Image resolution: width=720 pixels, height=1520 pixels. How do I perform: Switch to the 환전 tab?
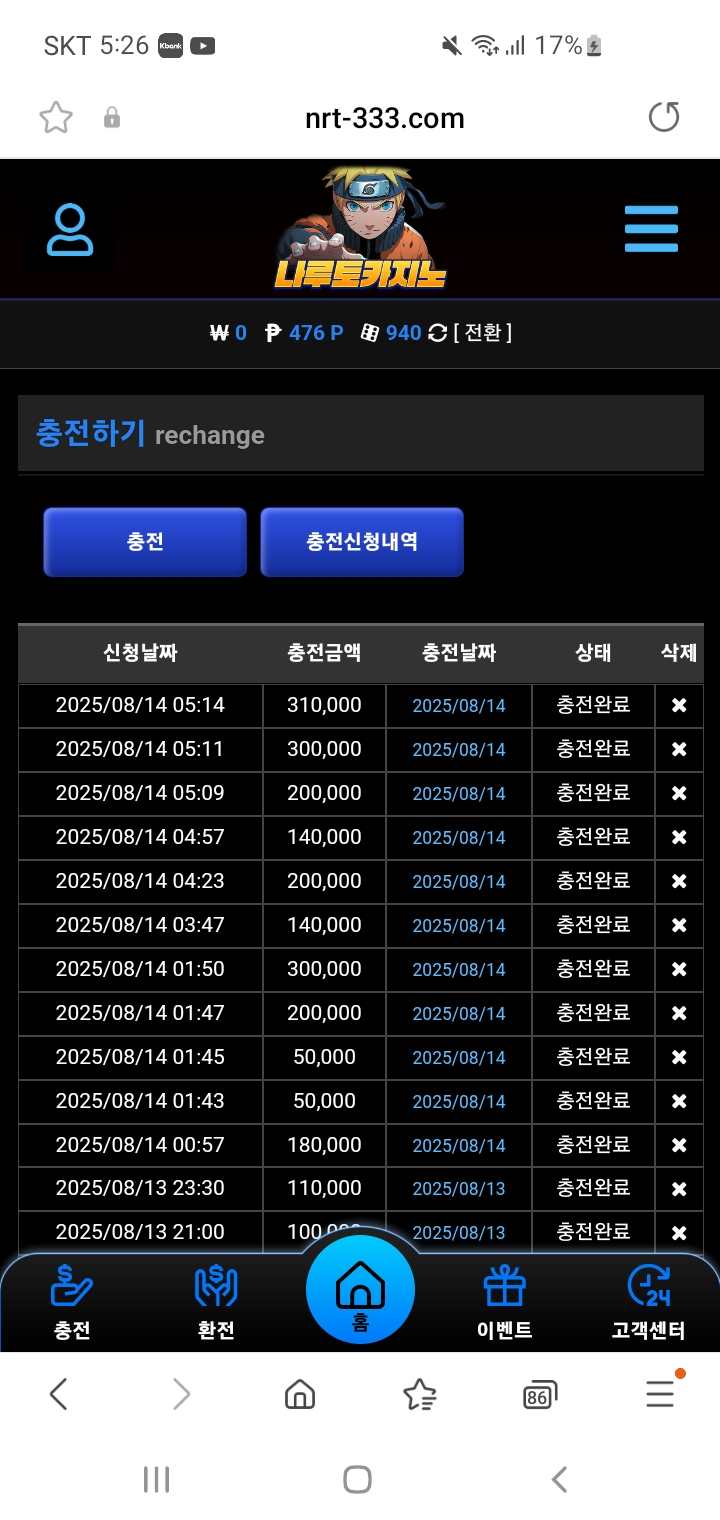[216, 1301]
